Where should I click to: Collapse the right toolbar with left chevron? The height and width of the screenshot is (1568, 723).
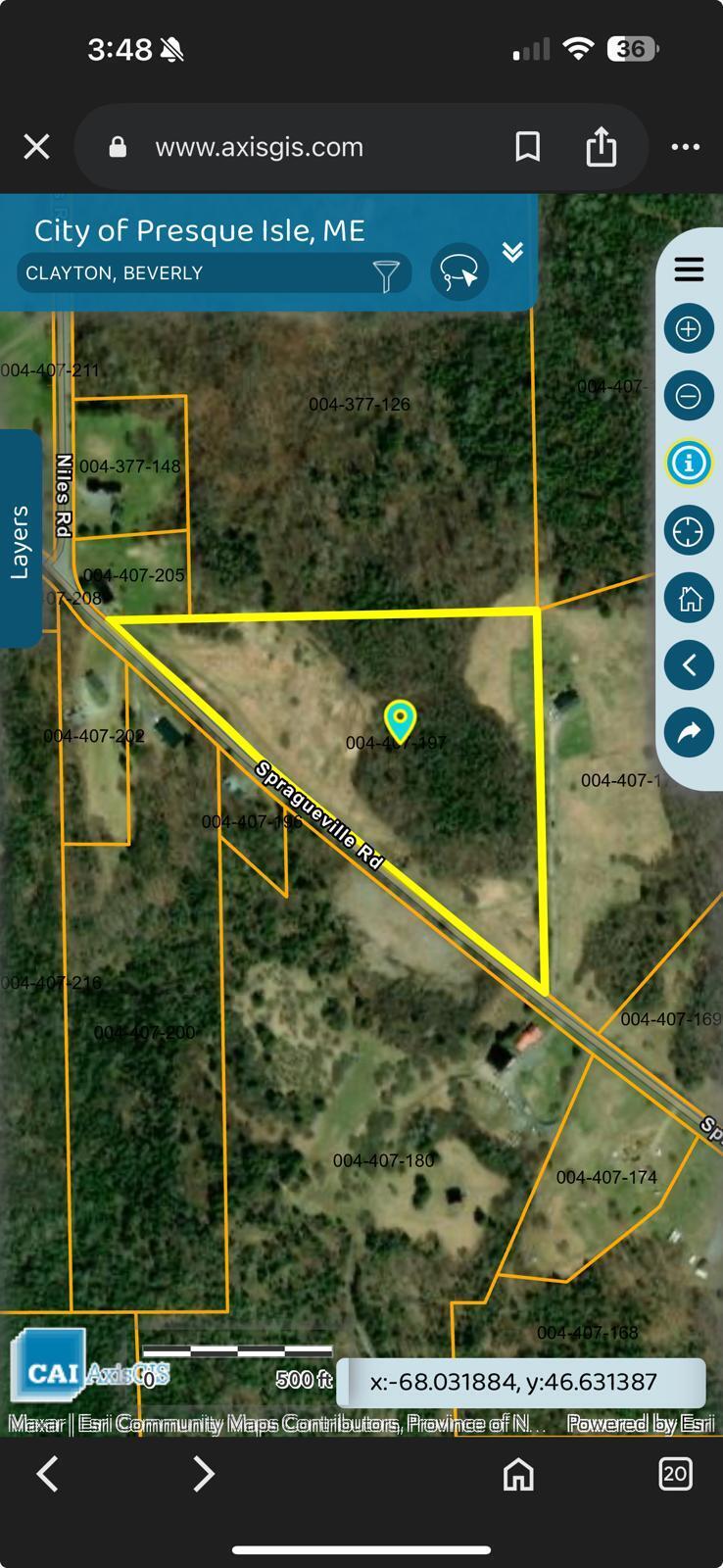[689, 664]
